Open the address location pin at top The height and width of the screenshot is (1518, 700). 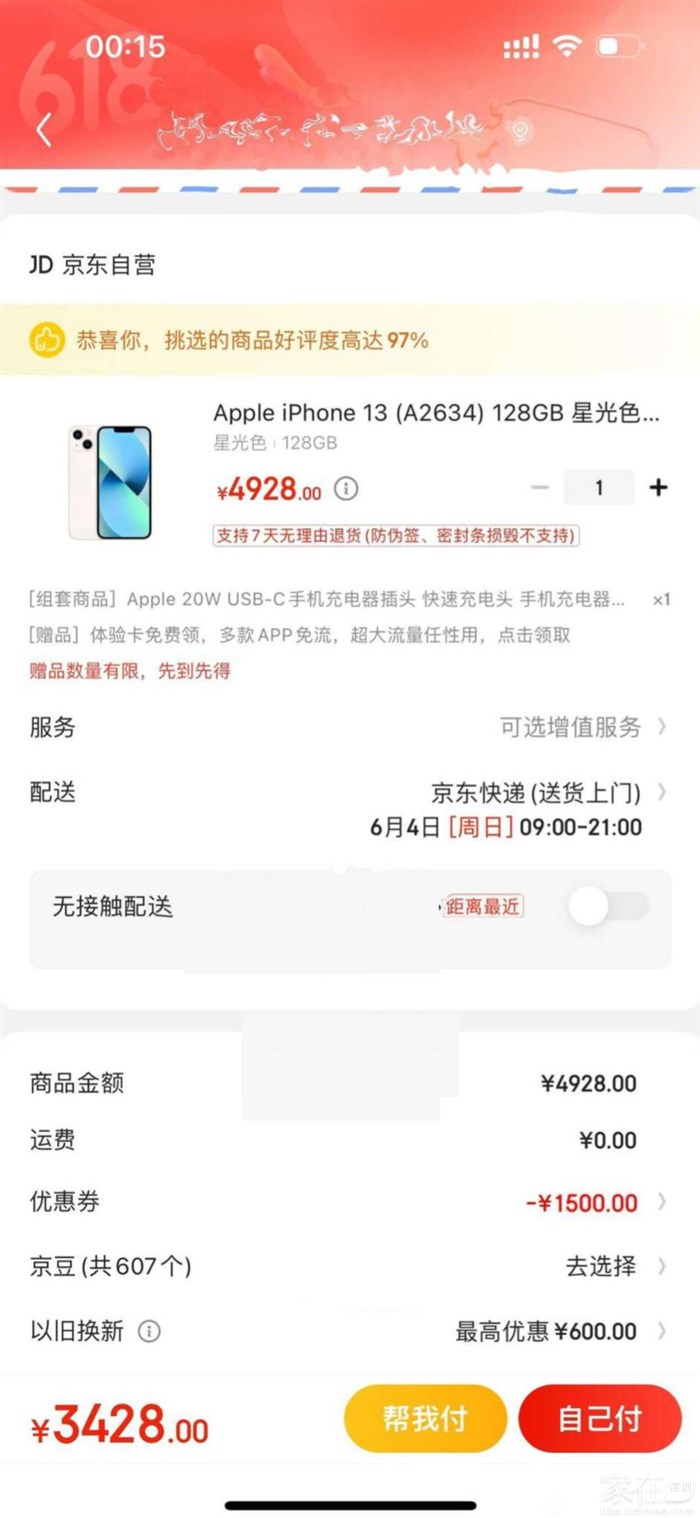(517, 130)
